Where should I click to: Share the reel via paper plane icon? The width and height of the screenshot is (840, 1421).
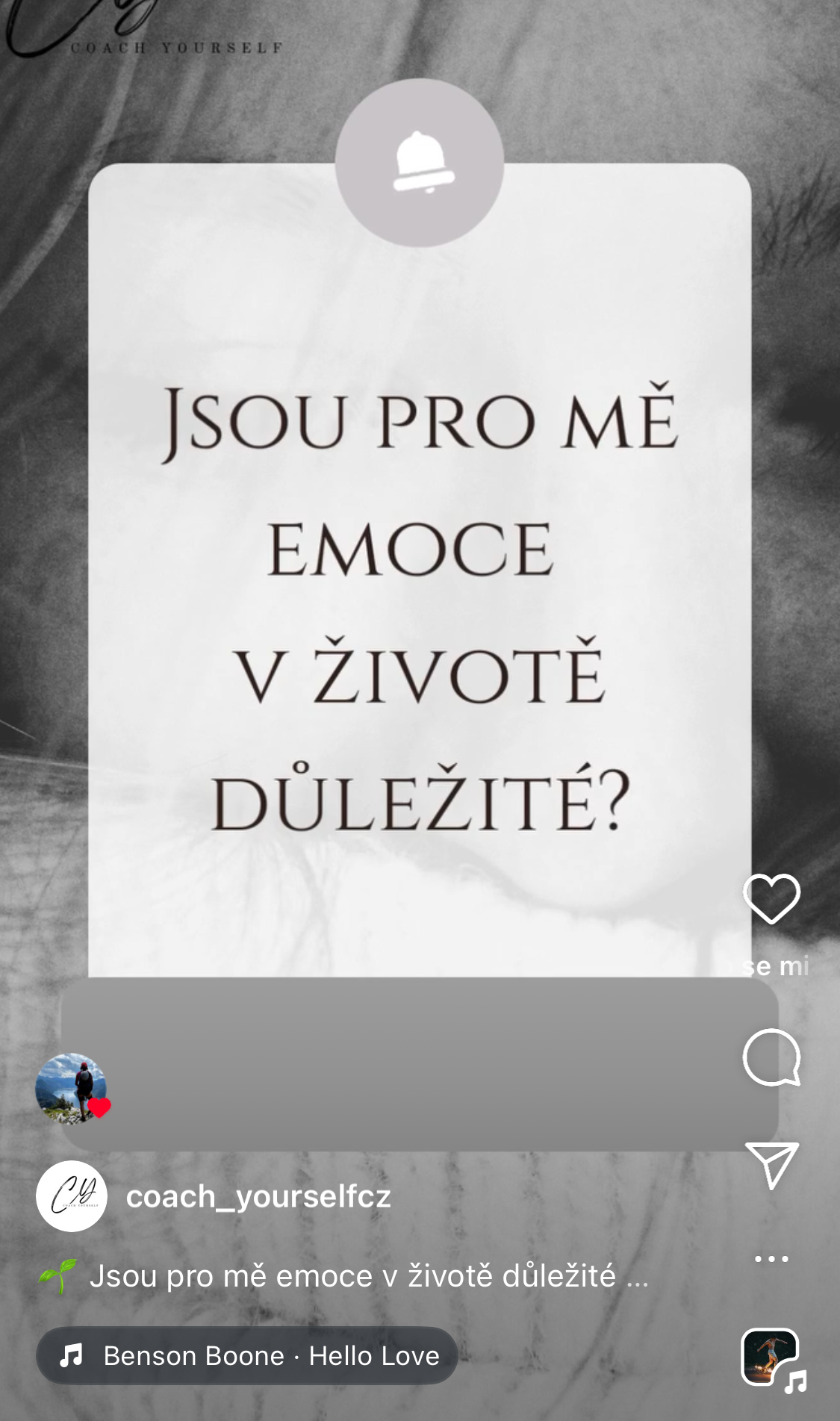[771, 1164]
